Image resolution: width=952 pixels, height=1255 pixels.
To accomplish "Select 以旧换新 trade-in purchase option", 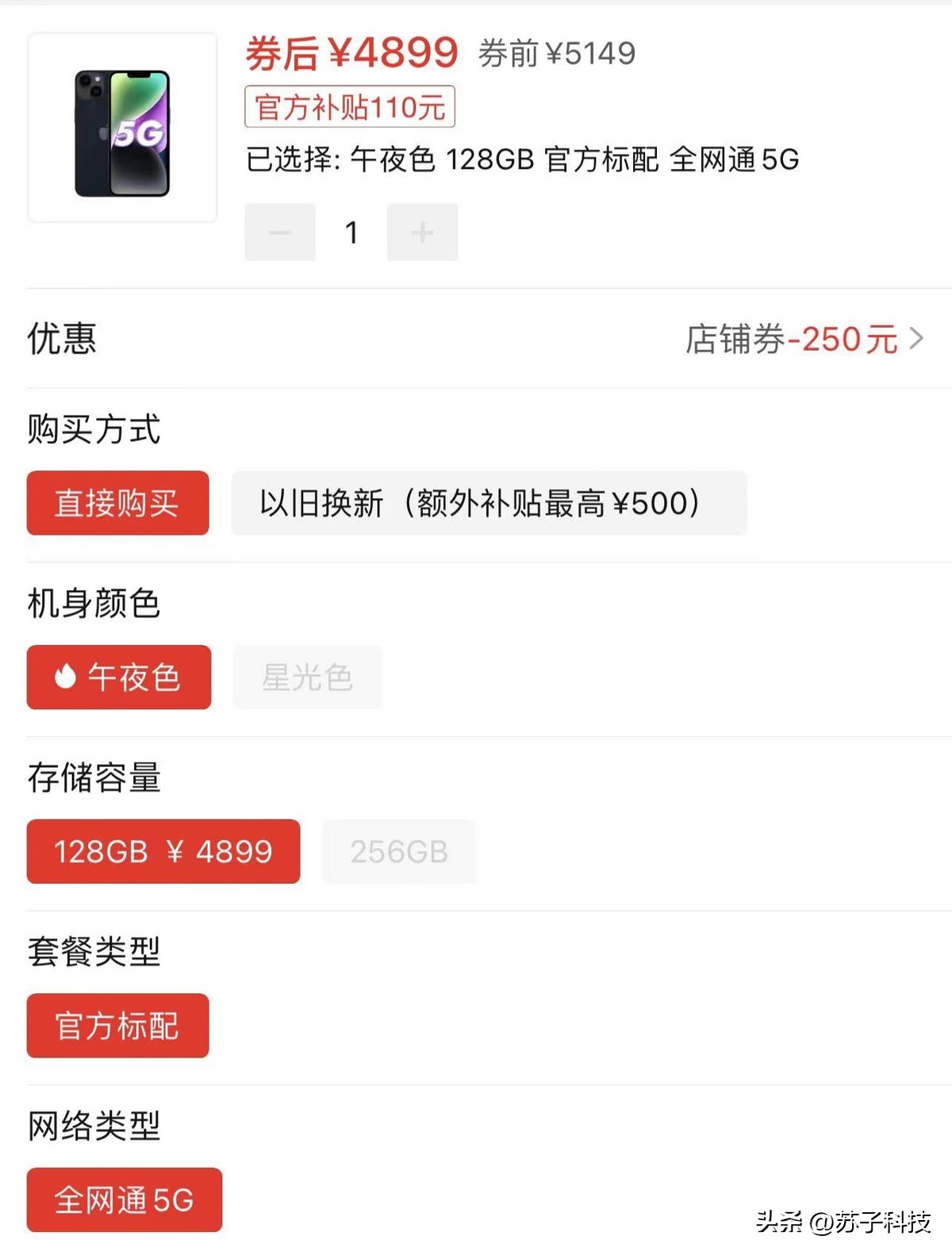I will [x=489, y=503].
